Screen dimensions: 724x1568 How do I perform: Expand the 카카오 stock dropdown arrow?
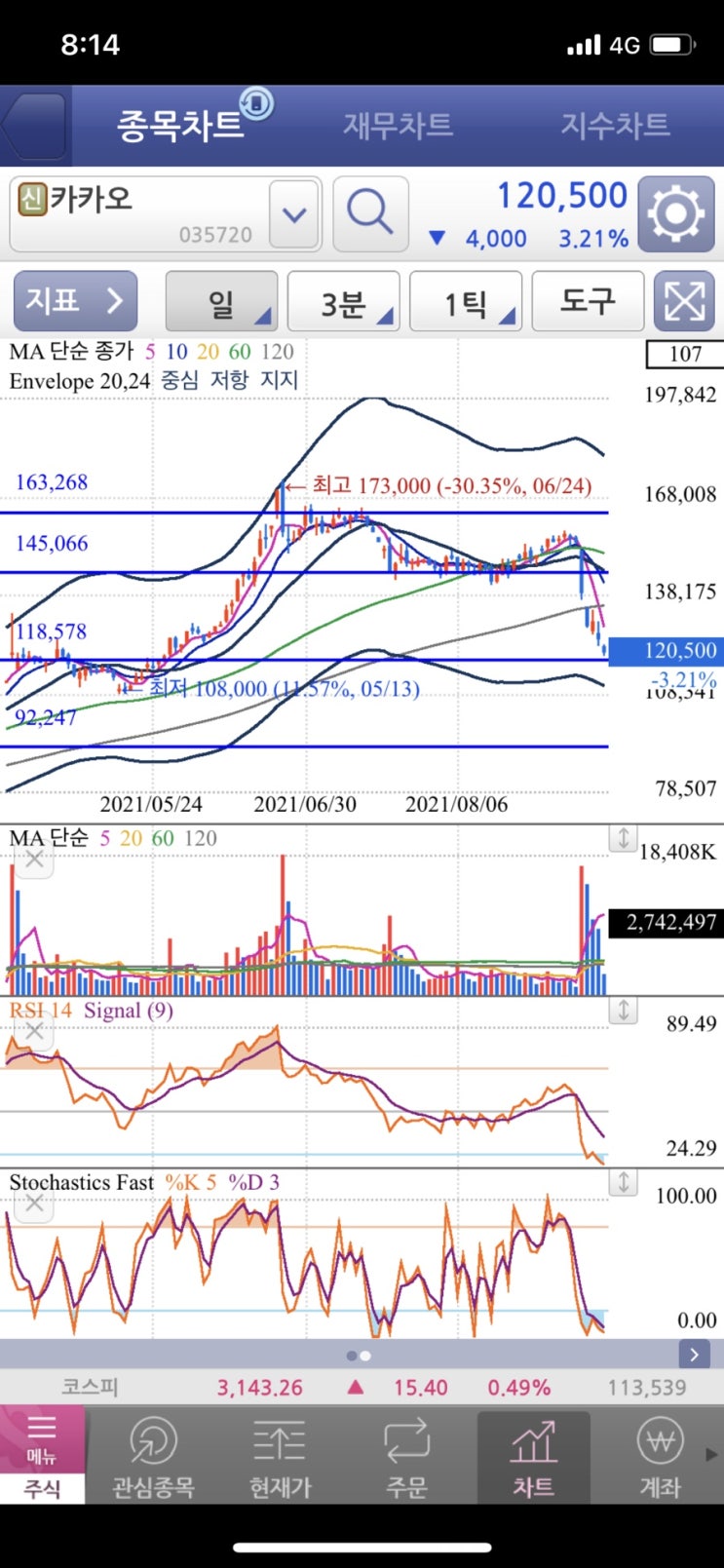tap(295, 213)
